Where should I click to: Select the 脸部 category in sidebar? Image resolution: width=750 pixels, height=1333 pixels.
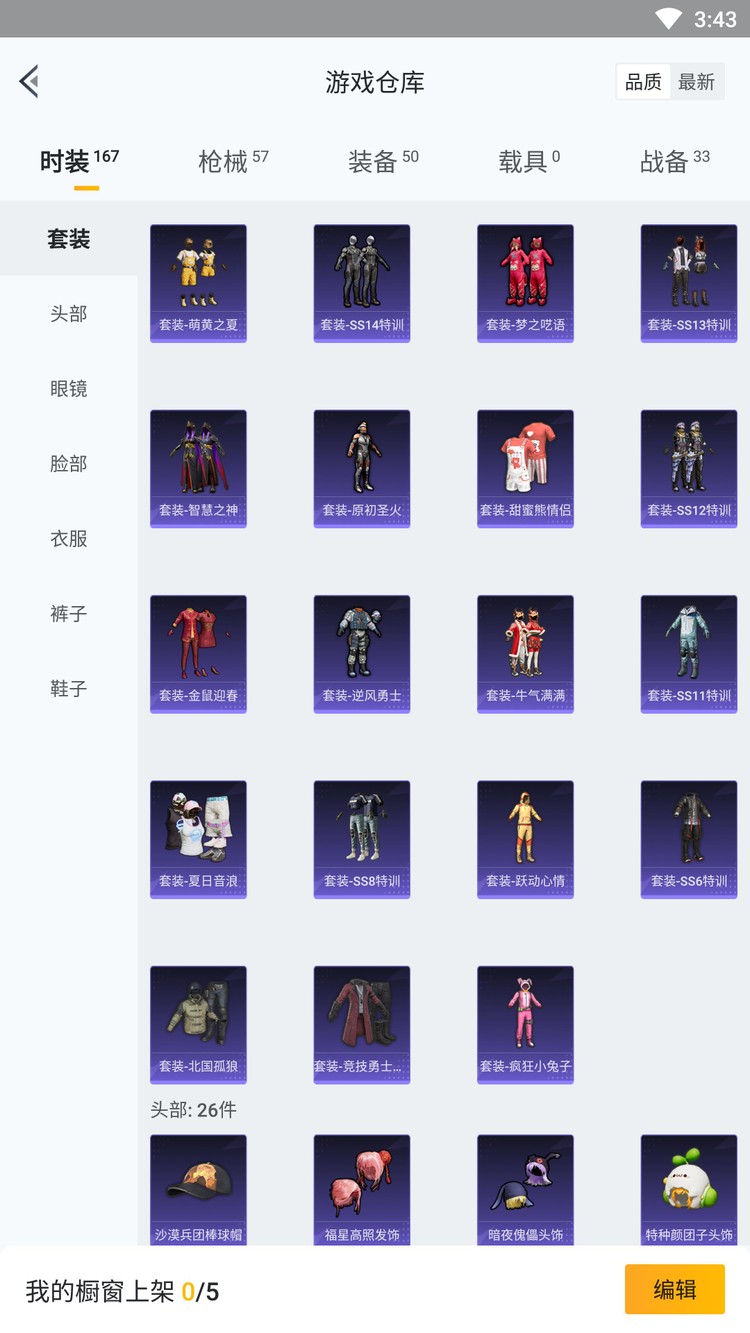pyautogui.click(x=69, y=464)
